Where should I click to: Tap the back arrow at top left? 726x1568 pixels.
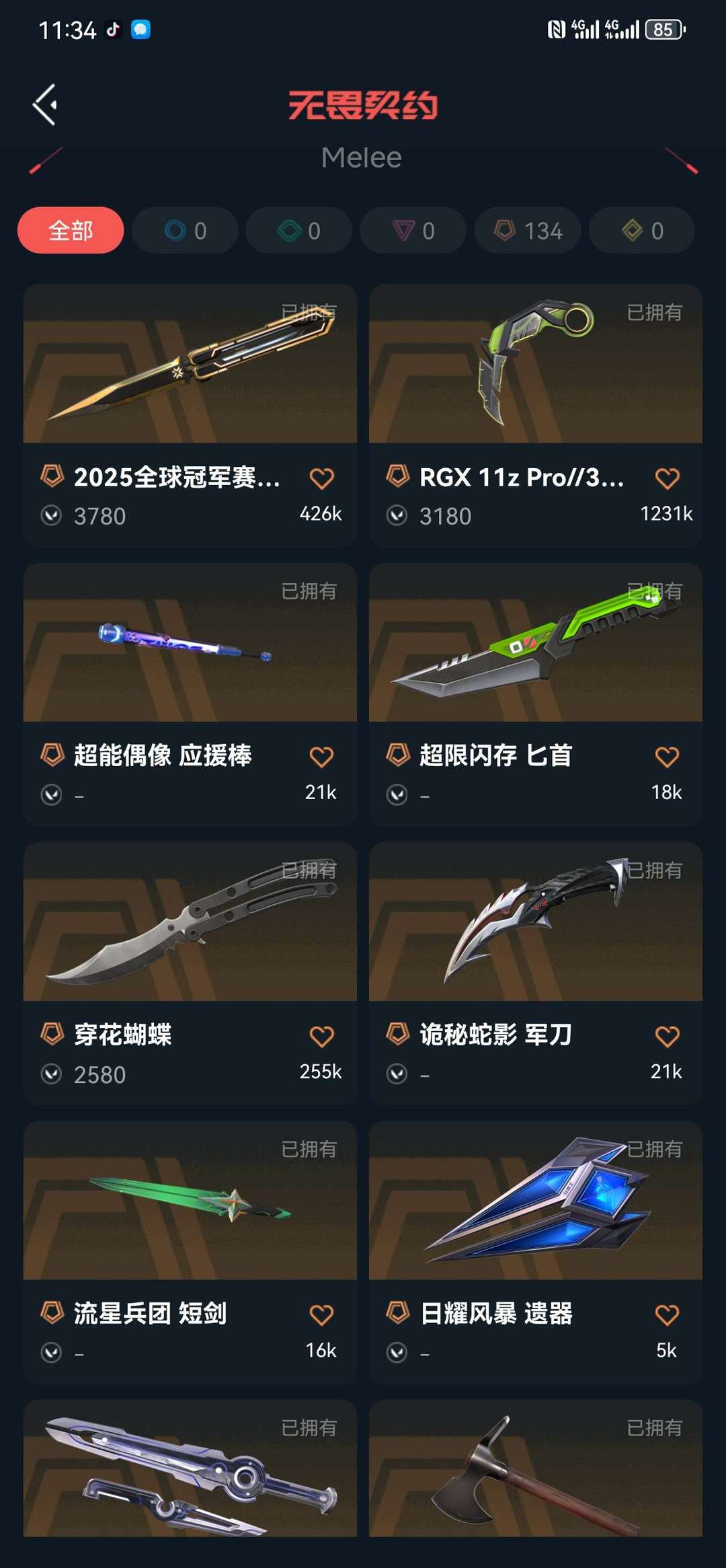pos(44,104)
